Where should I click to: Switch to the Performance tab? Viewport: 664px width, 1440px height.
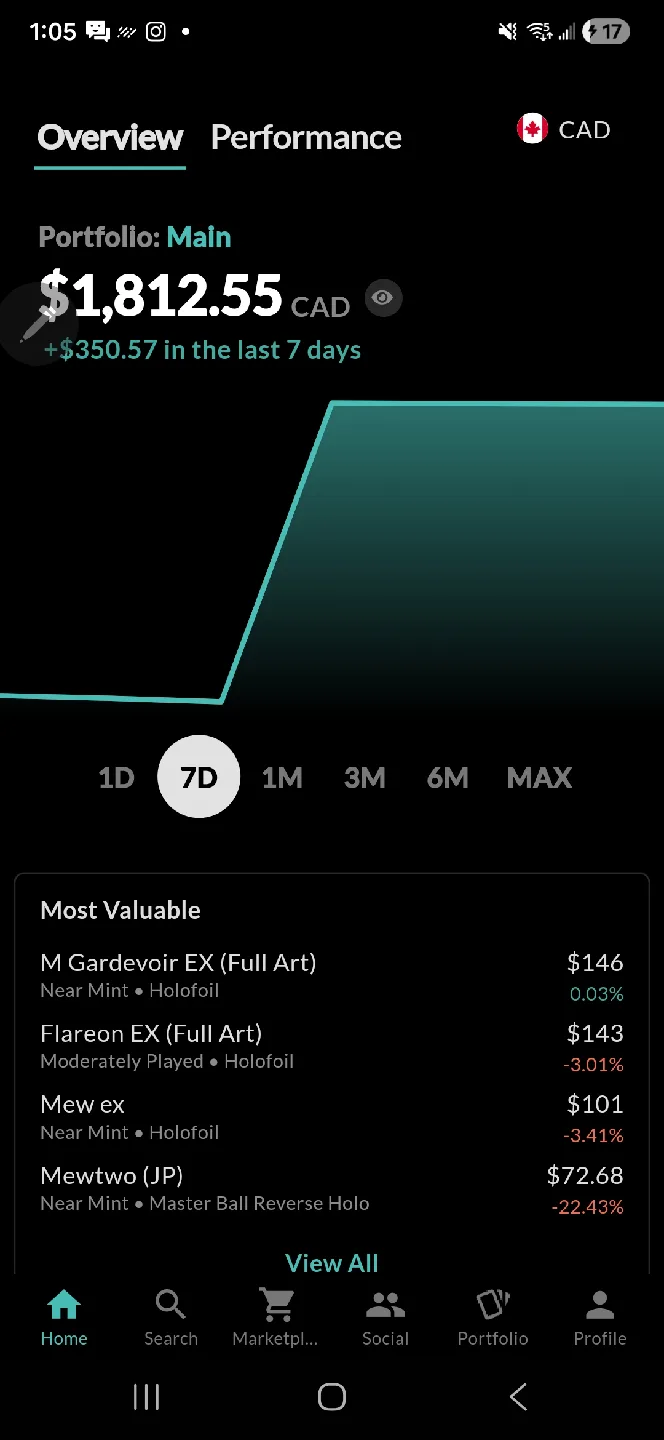coord(306,137)
